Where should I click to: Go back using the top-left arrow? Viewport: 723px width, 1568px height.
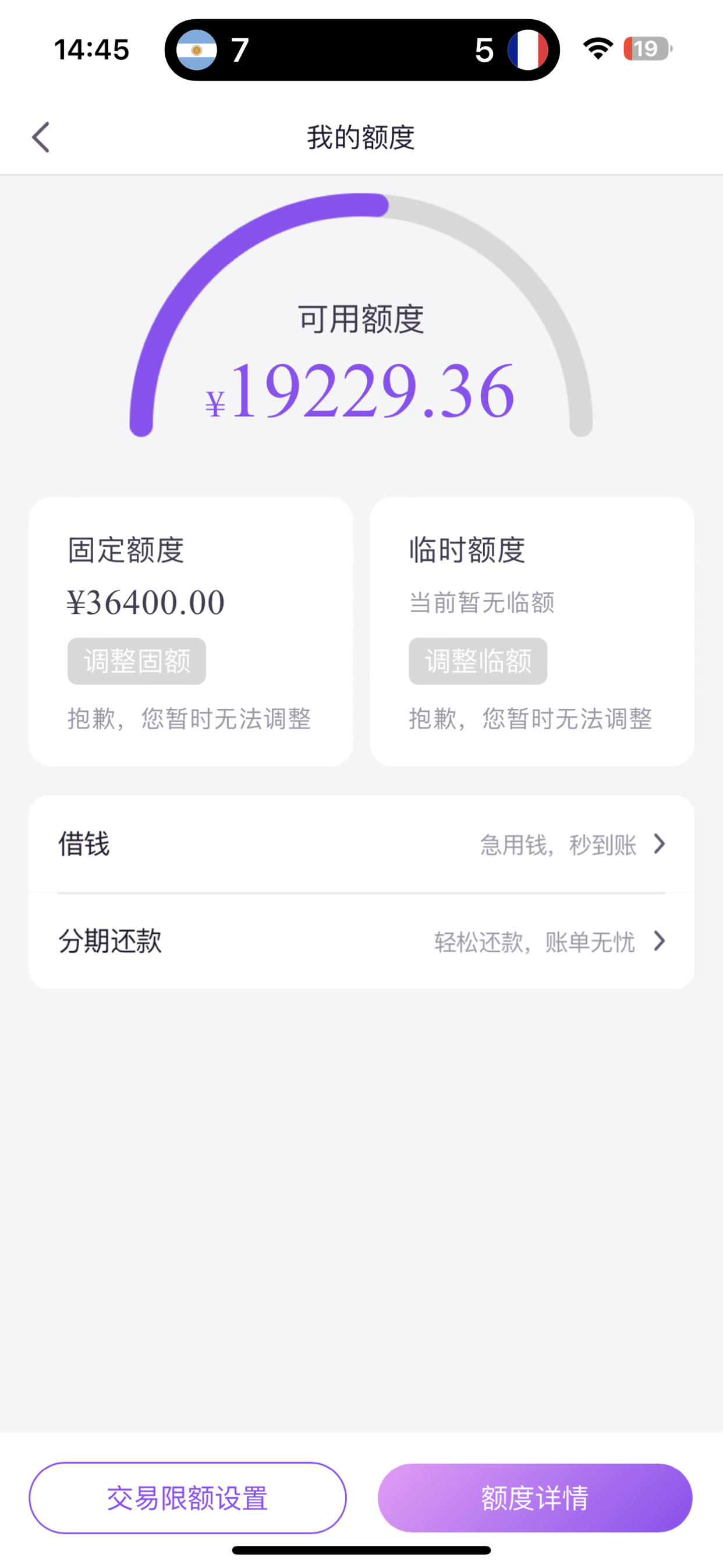tap(41, 137)
